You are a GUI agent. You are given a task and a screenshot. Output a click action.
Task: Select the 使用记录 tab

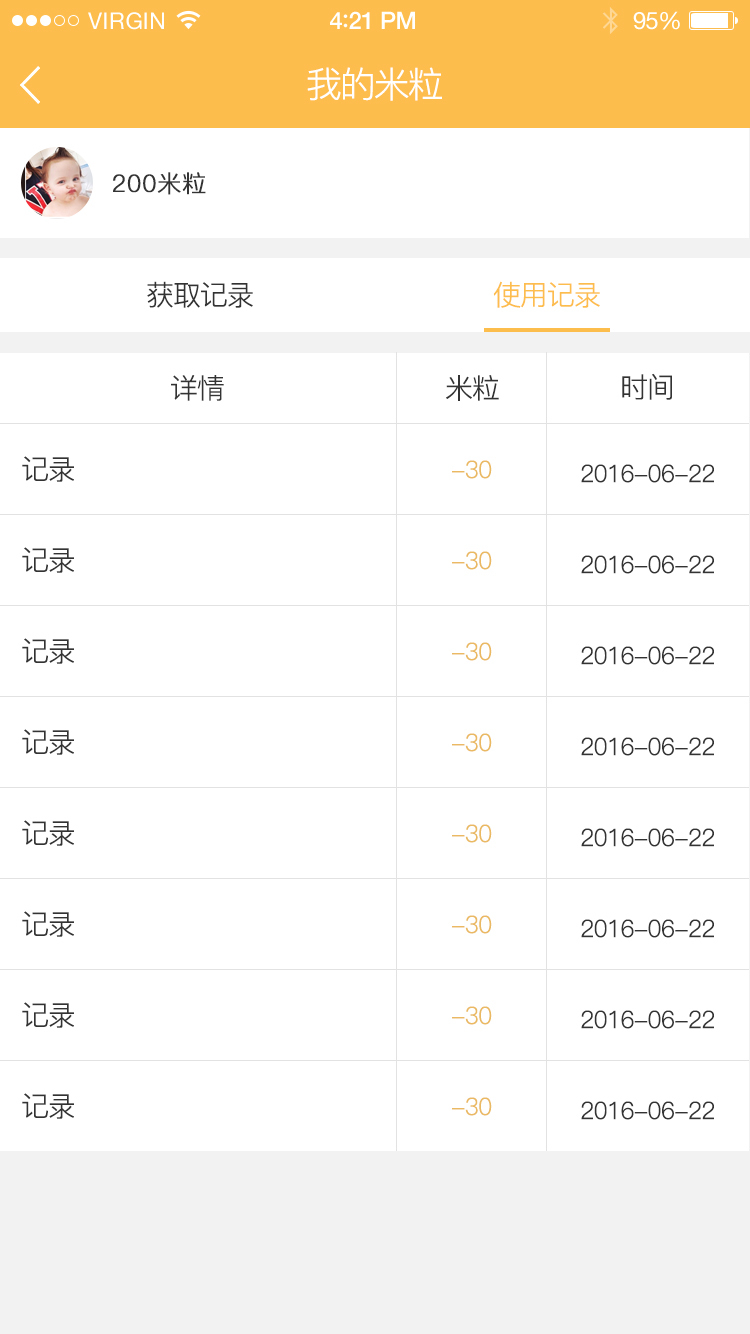pyautogui.click(x=546, y=295)
